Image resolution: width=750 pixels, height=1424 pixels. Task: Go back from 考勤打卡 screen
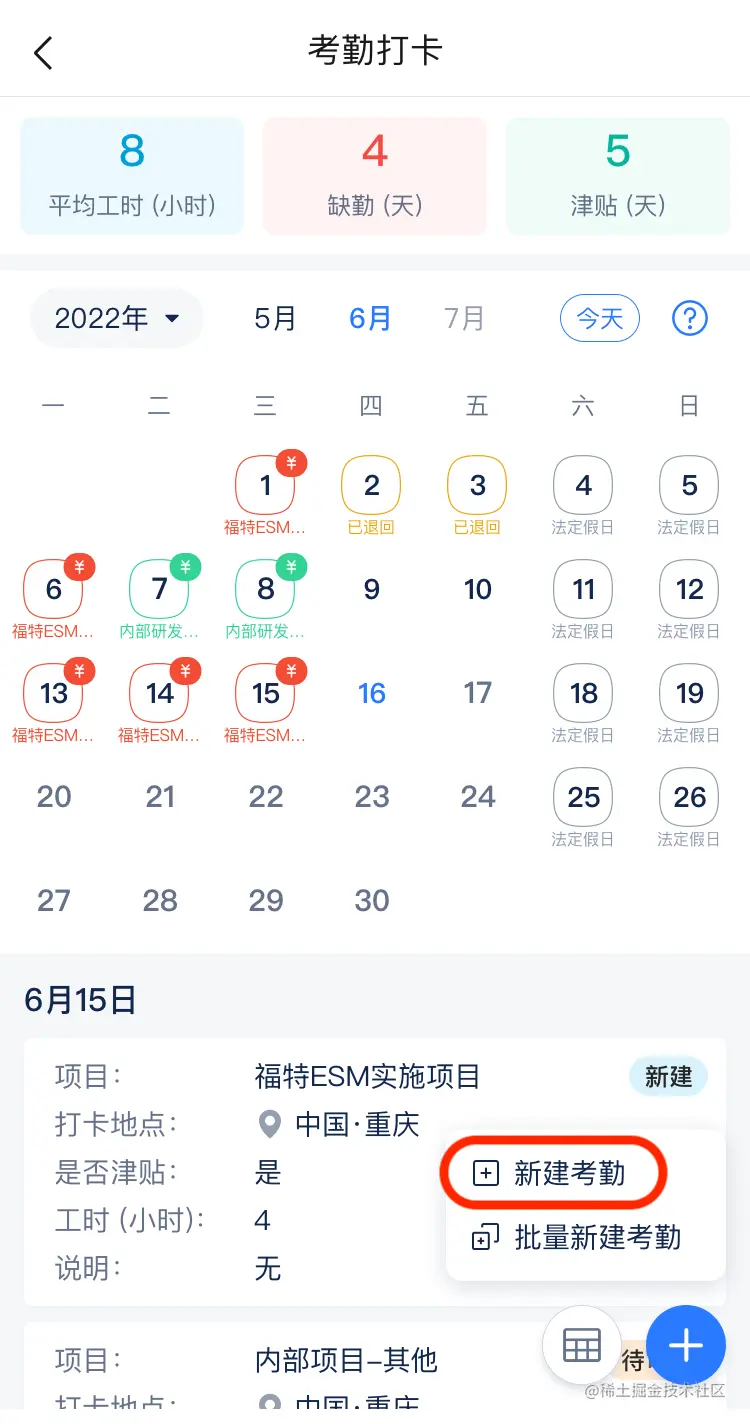tap(42, 52)
